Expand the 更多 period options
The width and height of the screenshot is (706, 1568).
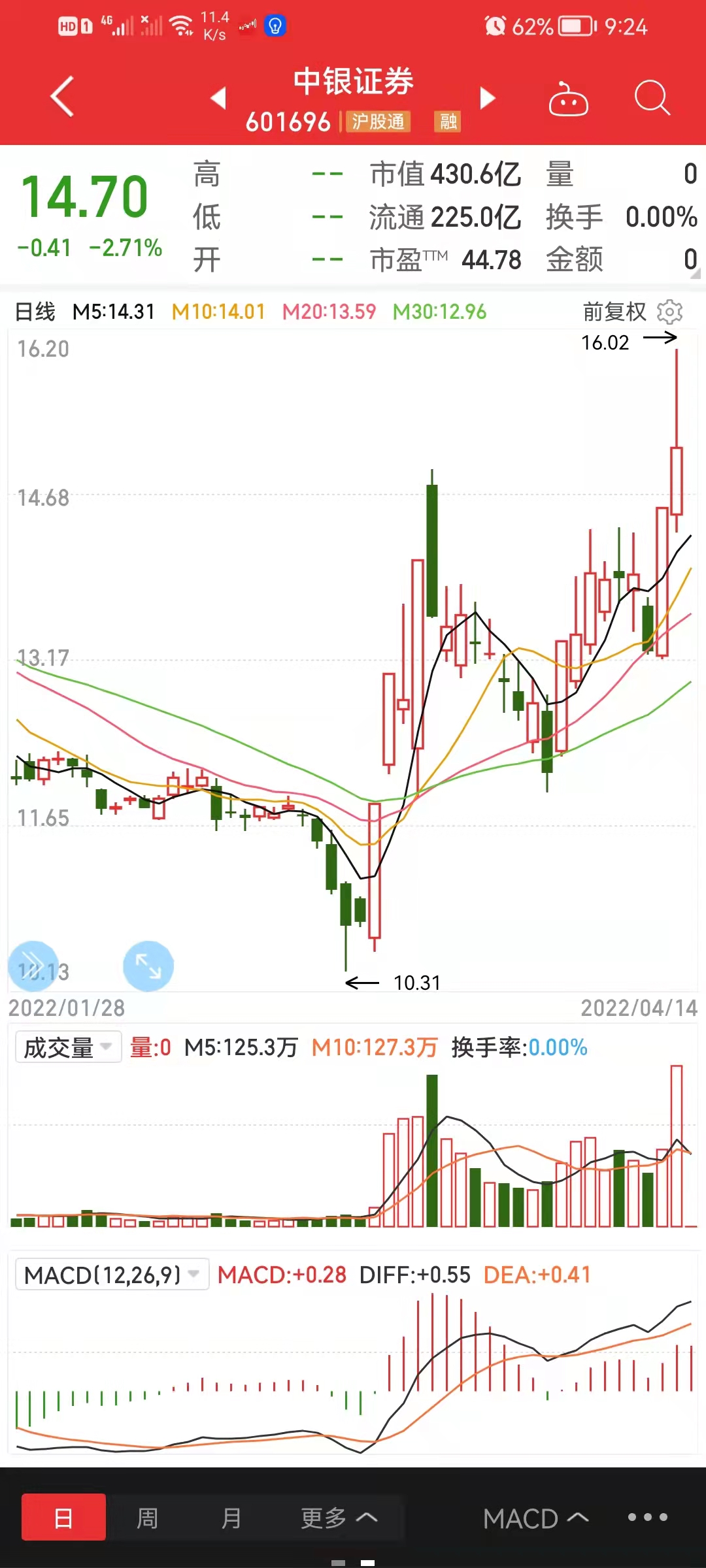click(339, 1517)
